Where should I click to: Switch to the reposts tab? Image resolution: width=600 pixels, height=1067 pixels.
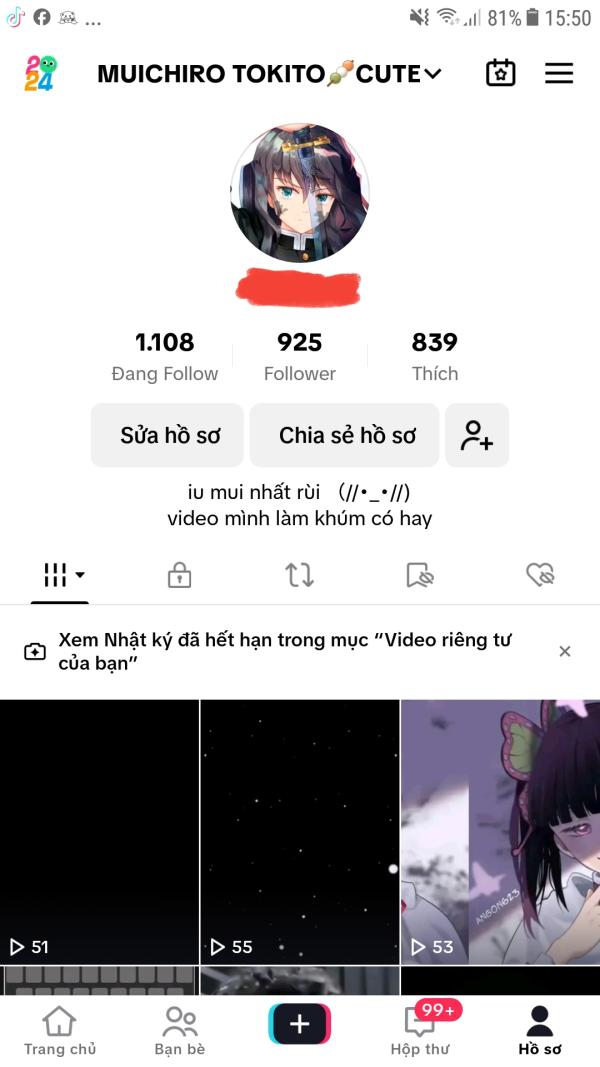click(x=299, y=575)
